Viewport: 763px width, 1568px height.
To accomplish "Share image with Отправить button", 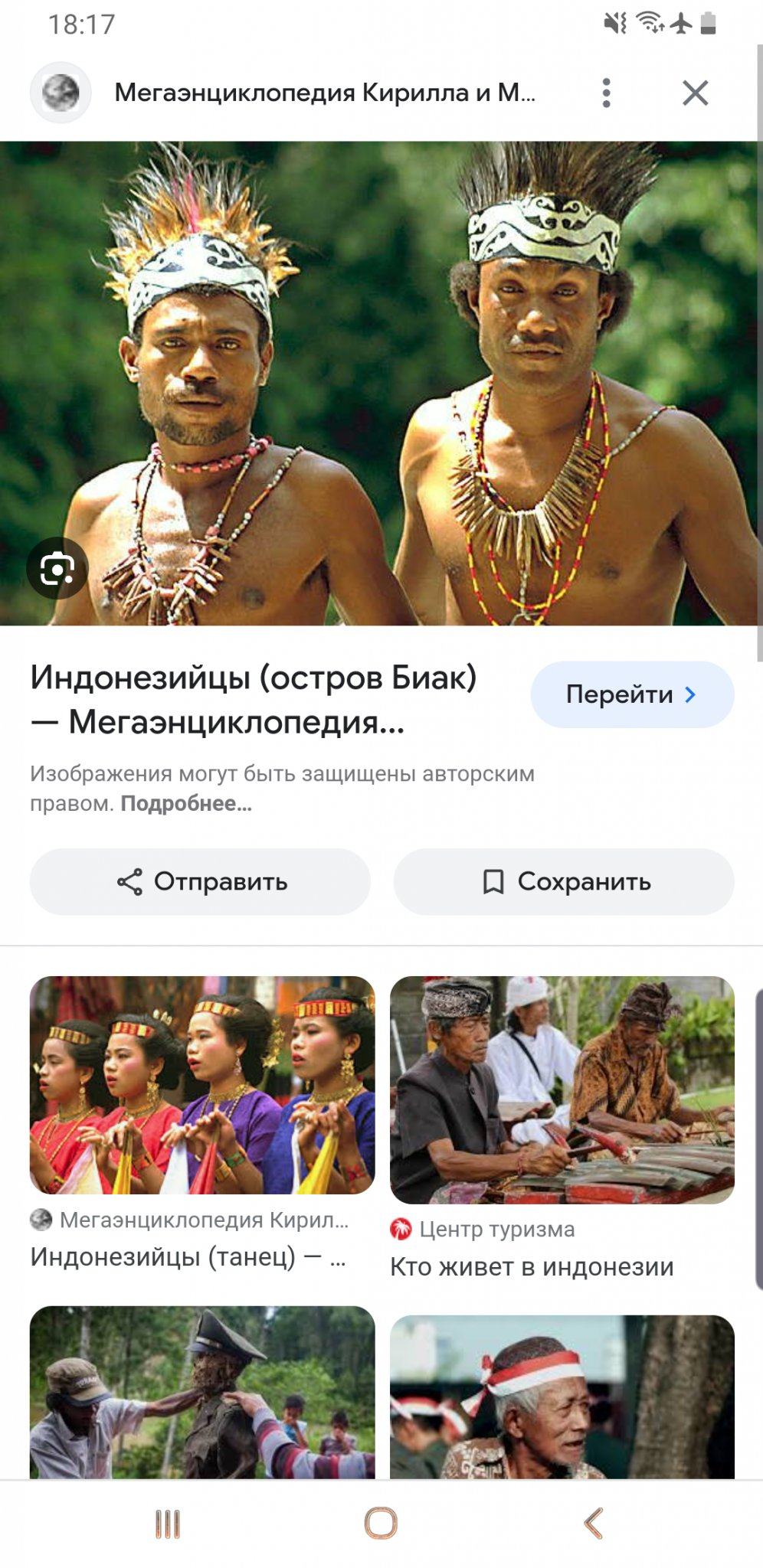I will coord(200,881).
